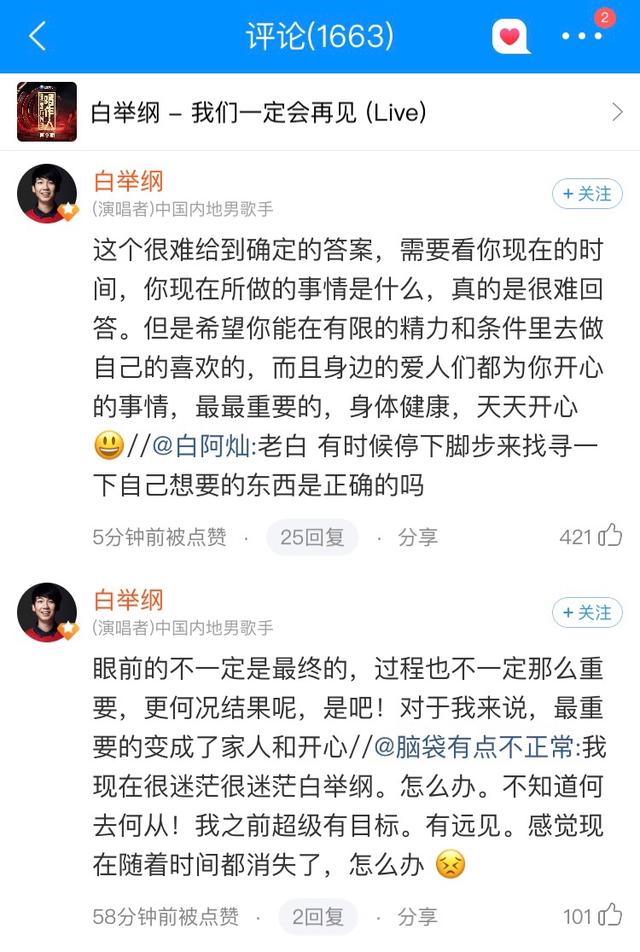View the 2回复 replies
Image resolution: width=640 pixels, height=952 pixels.
tap(317, 916)
